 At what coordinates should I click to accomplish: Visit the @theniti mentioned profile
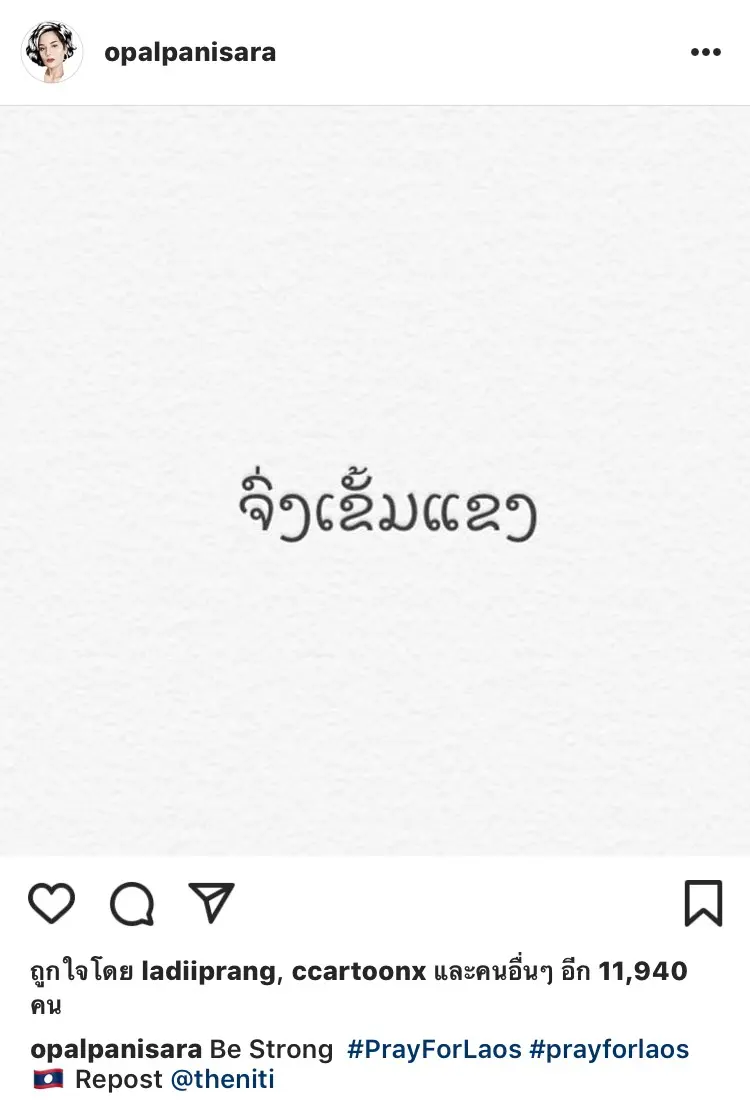pyautogui.click(x=222, y=1080)
